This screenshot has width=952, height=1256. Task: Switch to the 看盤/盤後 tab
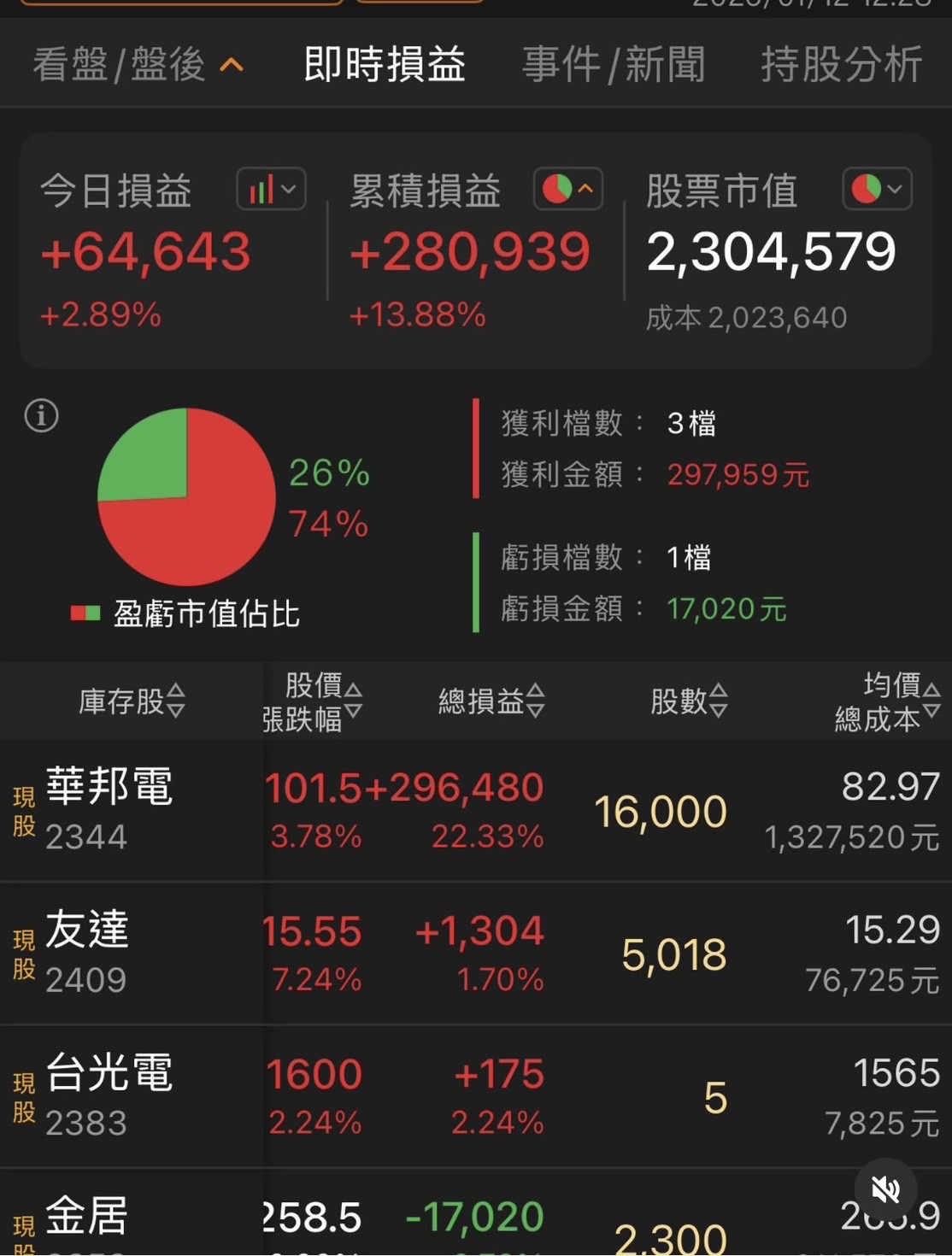(137, 65)
